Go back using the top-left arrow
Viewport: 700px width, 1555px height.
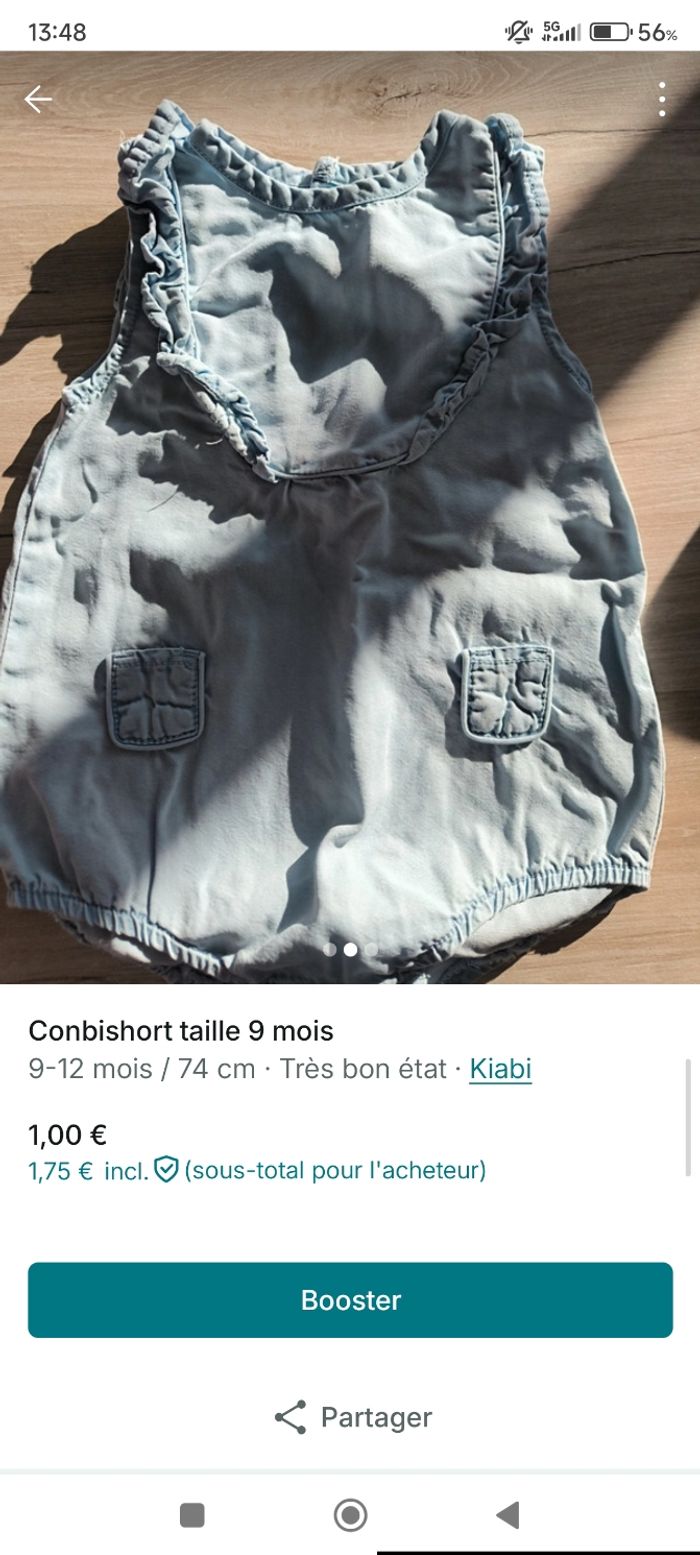pos(38,99)
